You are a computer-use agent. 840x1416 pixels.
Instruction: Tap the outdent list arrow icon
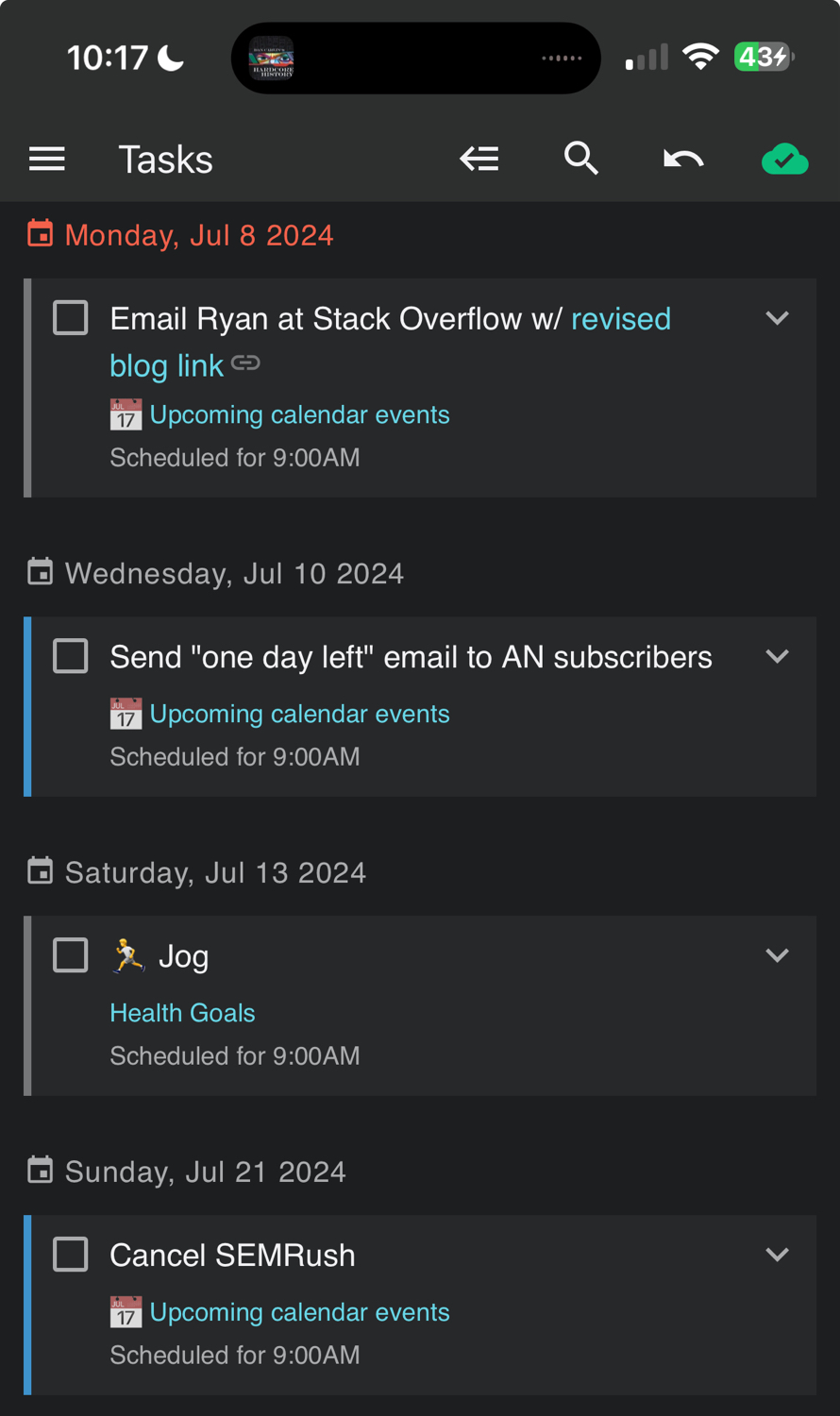pyautogui.click(x=479, y=159)
